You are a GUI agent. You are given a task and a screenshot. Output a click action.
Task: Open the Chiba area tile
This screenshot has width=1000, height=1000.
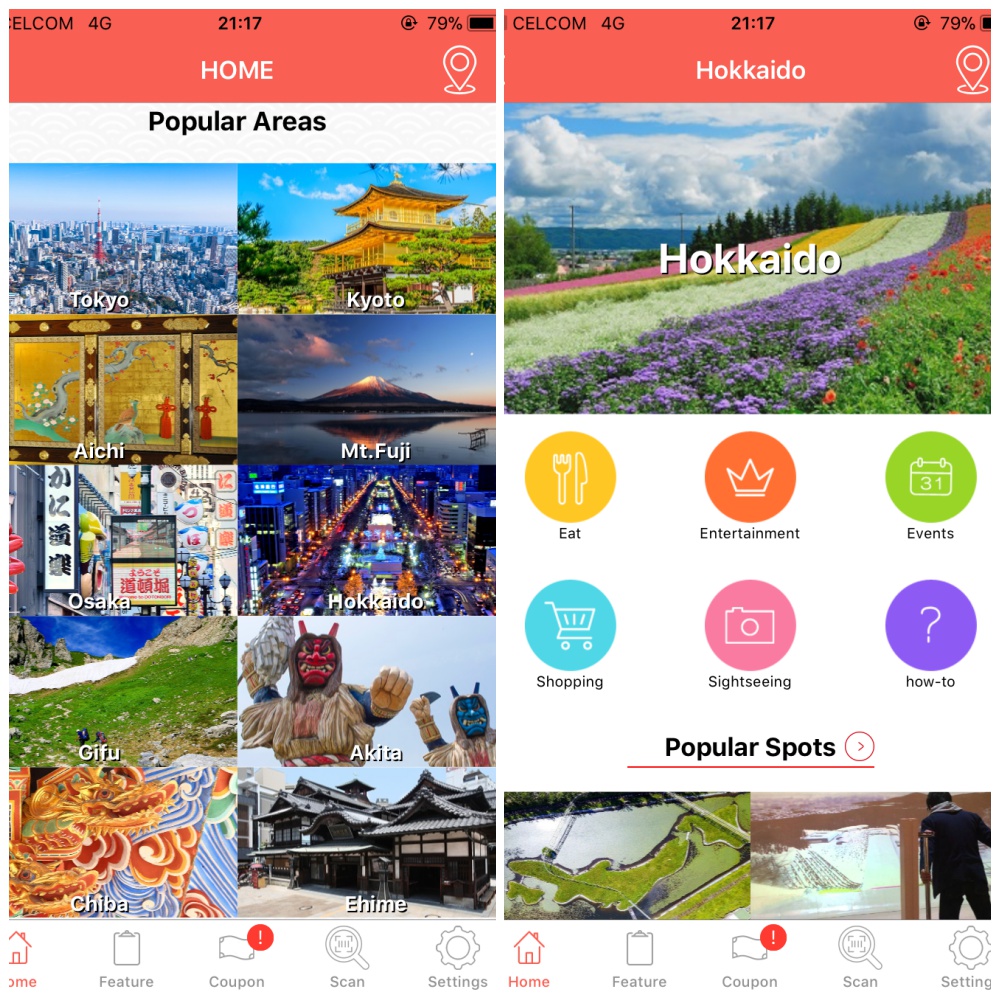pyautogui.click(x=123, y=842)
